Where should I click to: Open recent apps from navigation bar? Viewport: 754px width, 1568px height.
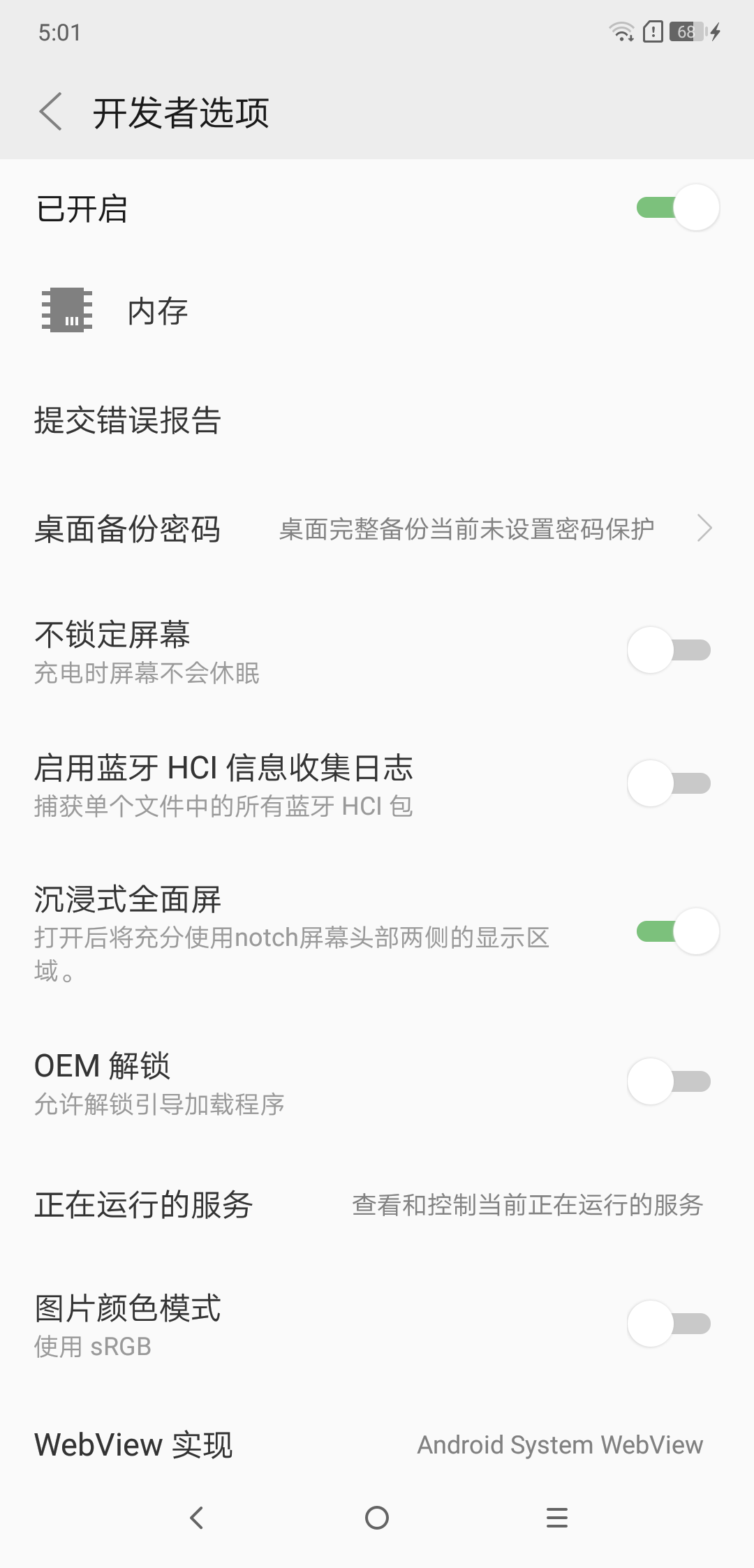(556, 1518)
